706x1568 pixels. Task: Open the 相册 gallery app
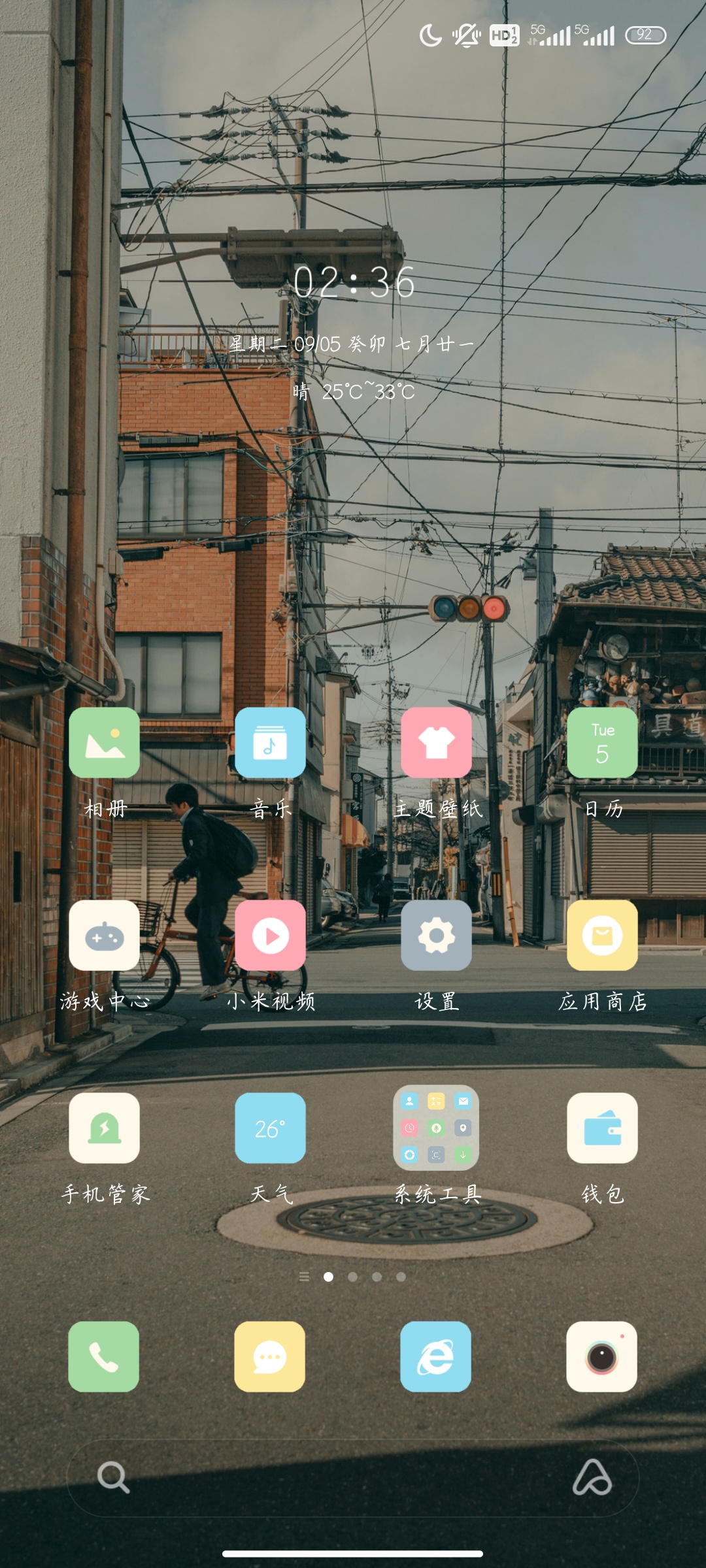point(105,743)
